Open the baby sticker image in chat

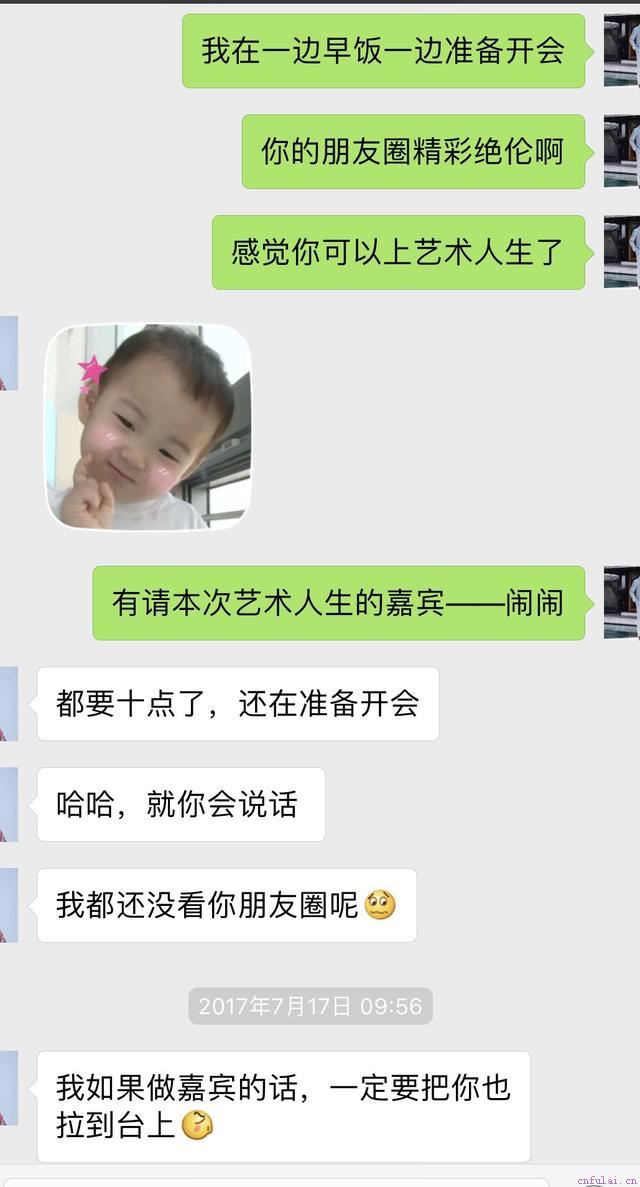click(148, 426)
